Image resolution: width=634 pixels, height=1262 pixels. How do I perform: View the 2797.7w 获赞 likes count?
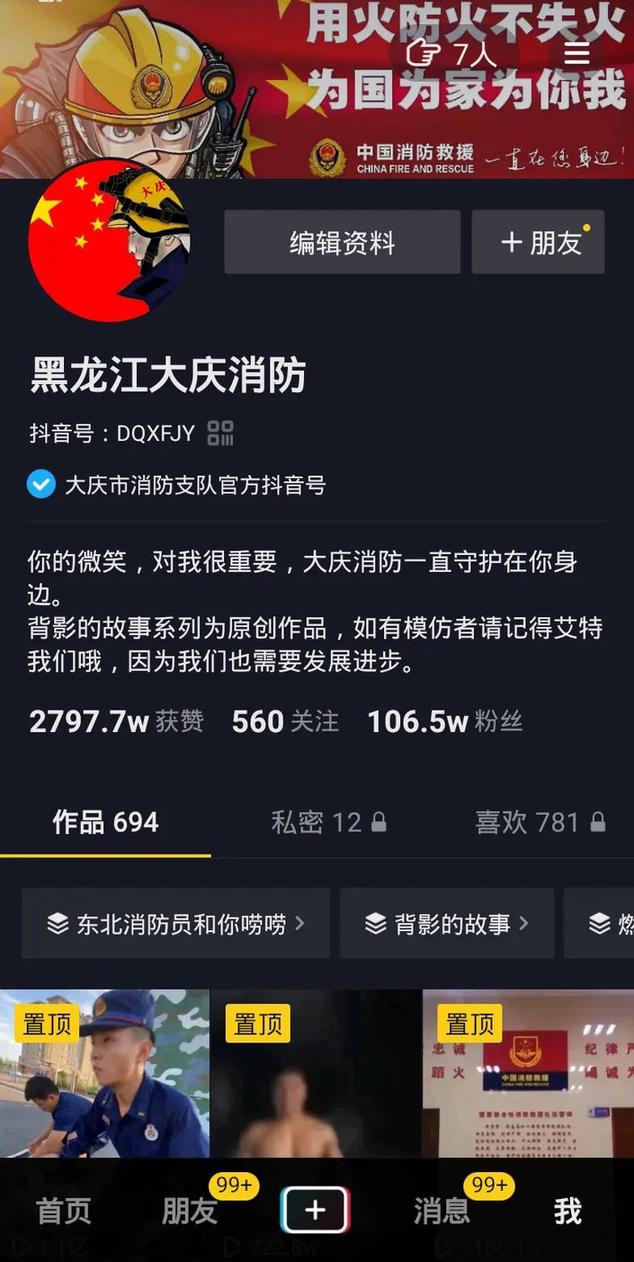tap(116, 721)
